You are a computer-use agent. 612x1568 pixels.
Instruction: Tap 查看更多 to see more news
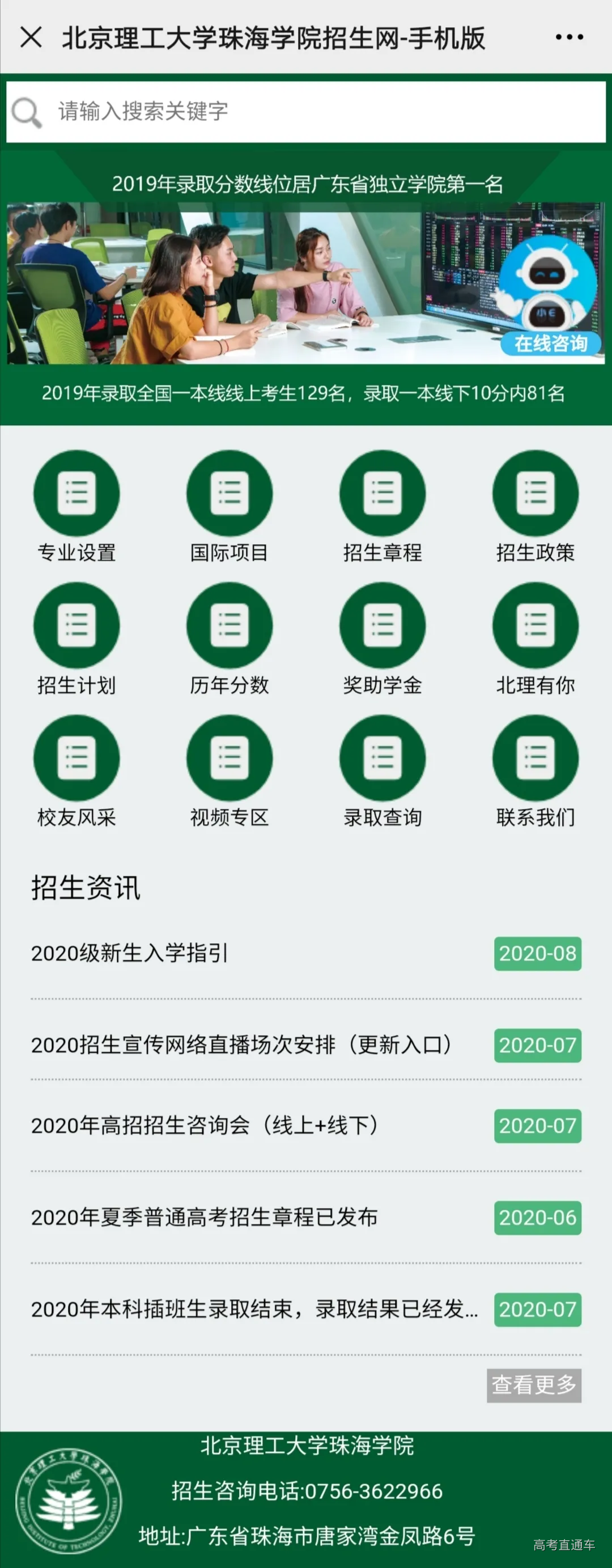coord(534,1385)
